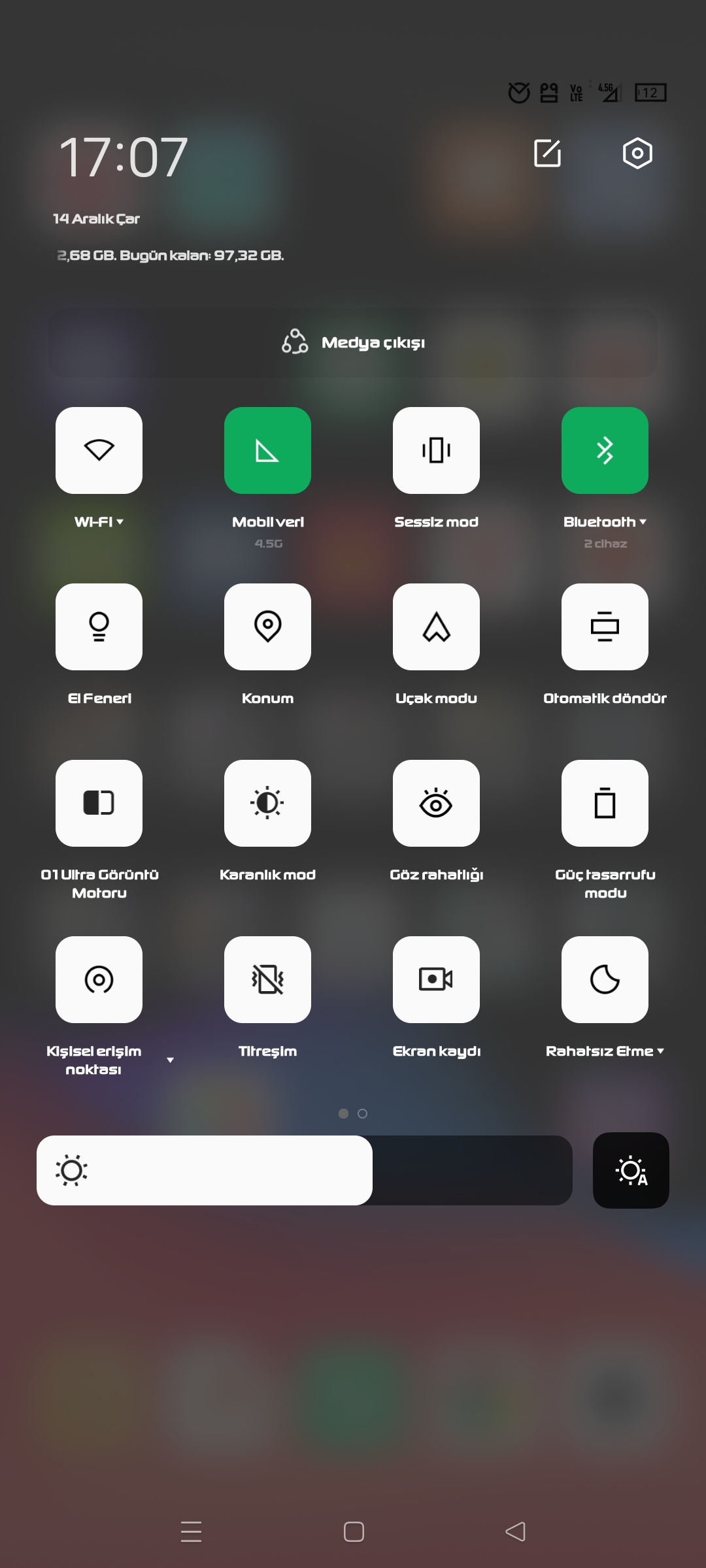706x1568 pixels.
Task: Switch on El Feneri flashlight
Action: (99, 627)
